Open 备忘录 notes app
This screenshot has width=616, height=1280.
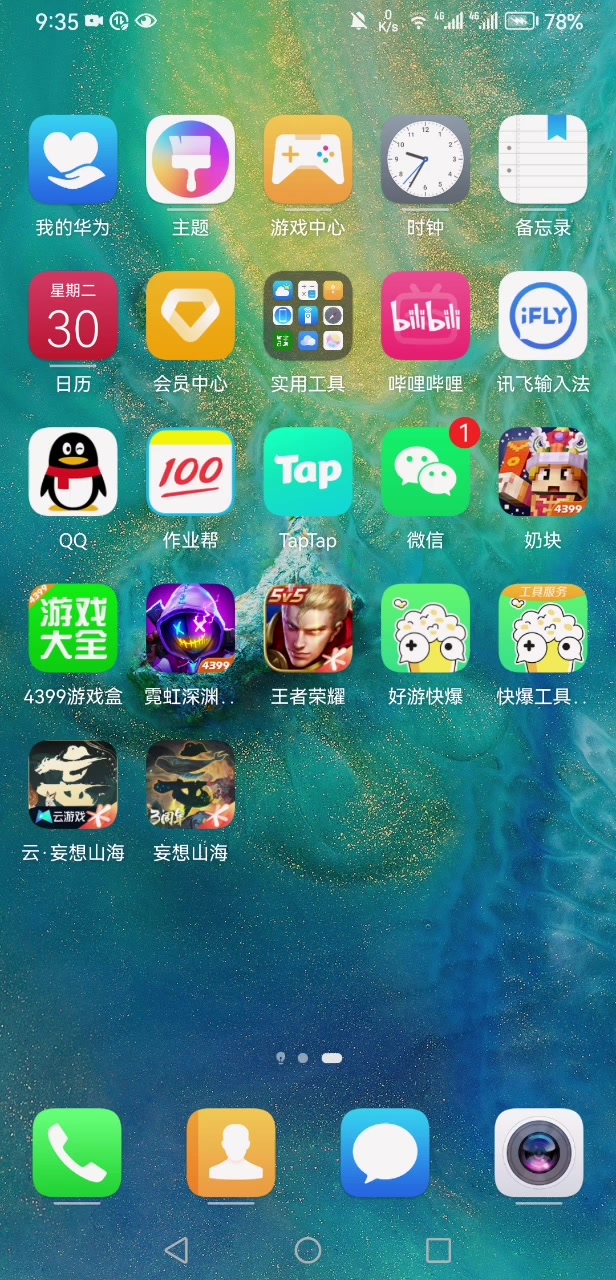[543, 160]
